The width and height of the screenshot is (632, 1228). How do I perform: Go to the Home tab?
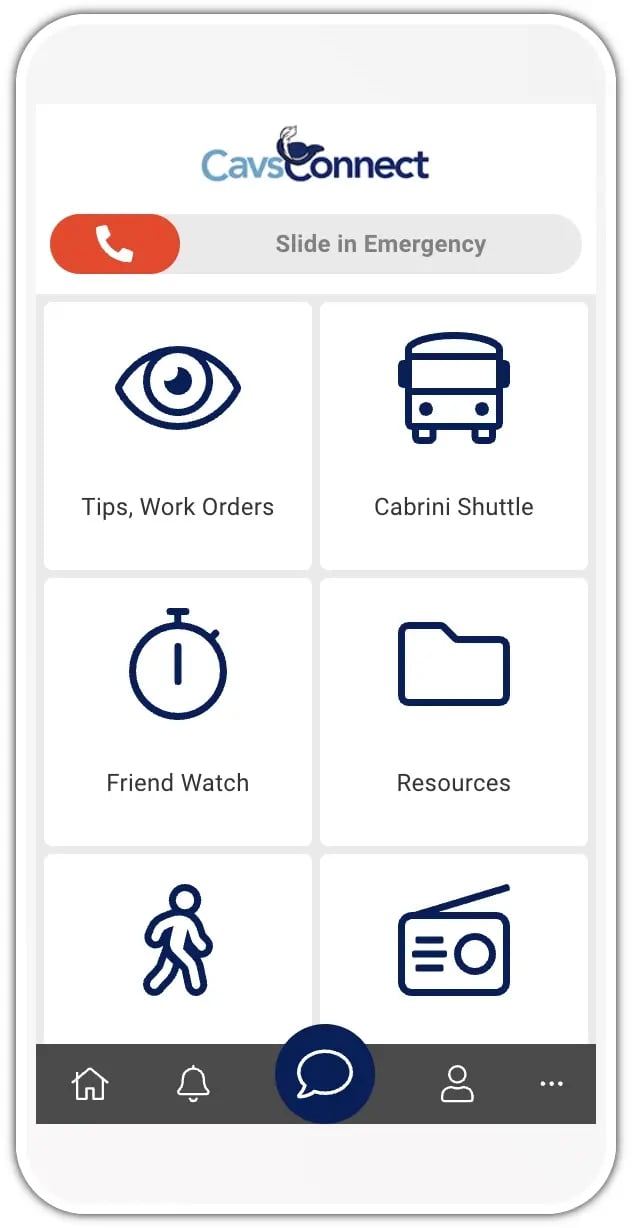[x=90, y=1083]
